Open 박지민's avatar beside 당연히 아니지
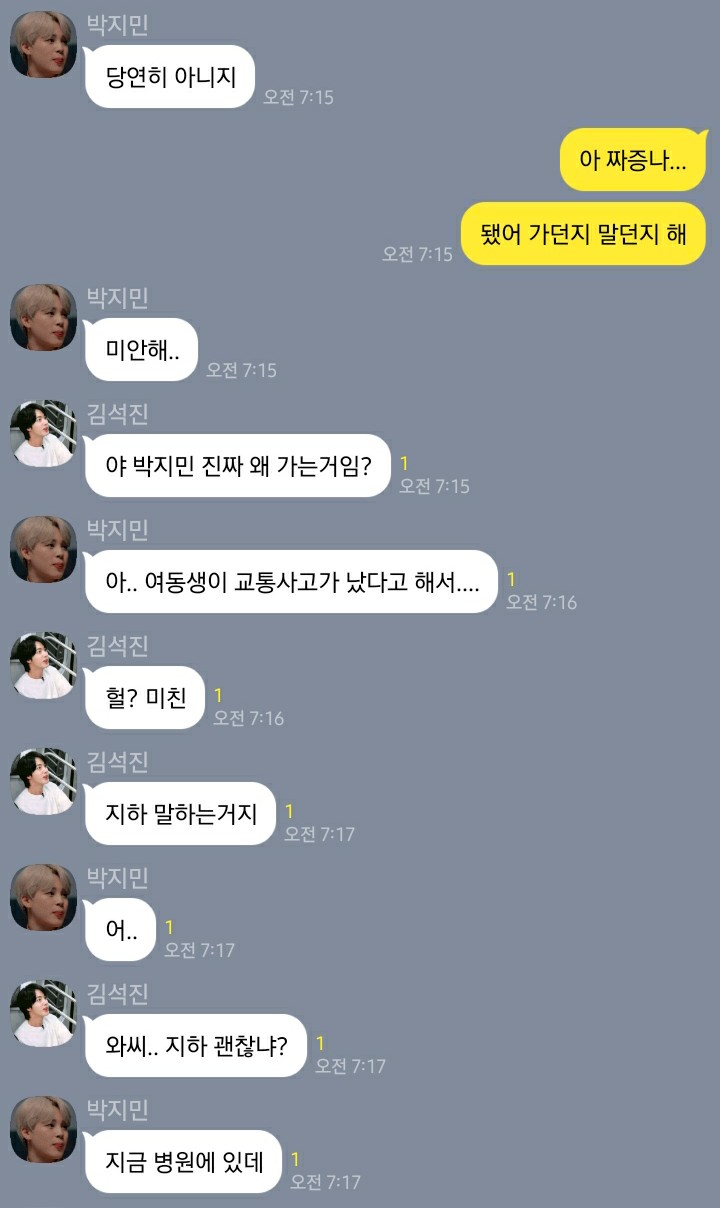The image size is (720, 1208). pos(43,44)
